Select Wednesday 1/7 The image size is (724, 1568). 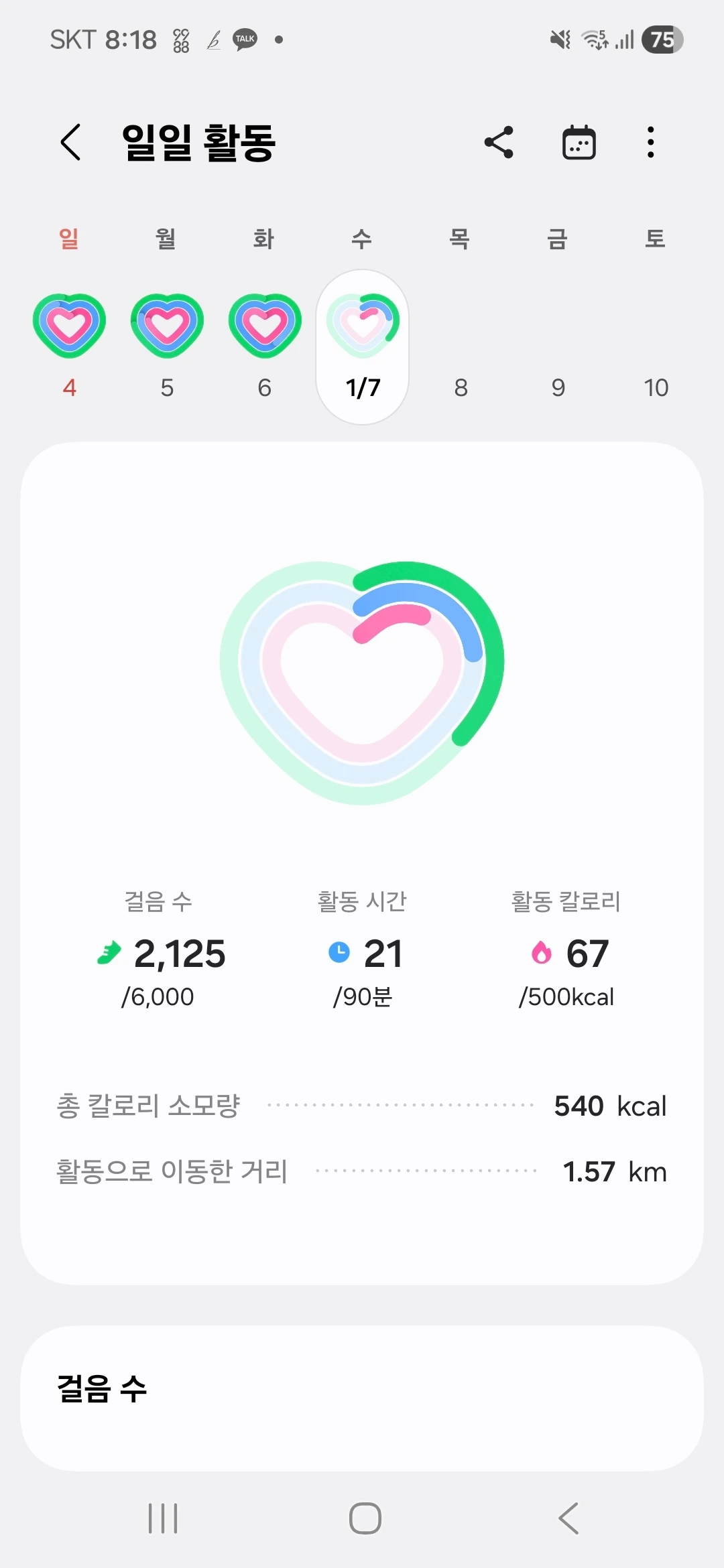pyautogui.click(x=363, y=346)
